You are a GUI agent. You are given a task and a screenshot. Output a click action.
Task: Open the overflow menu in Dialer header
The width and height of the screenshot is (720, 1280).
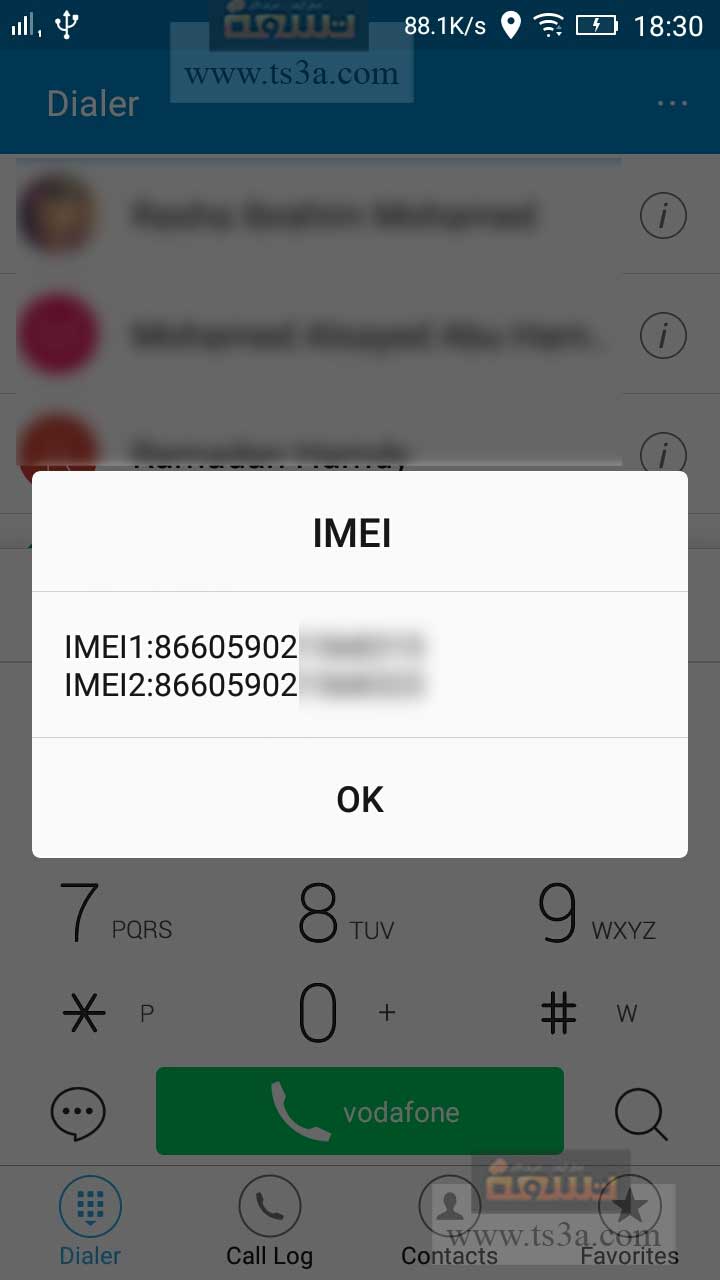pos(672,103)
